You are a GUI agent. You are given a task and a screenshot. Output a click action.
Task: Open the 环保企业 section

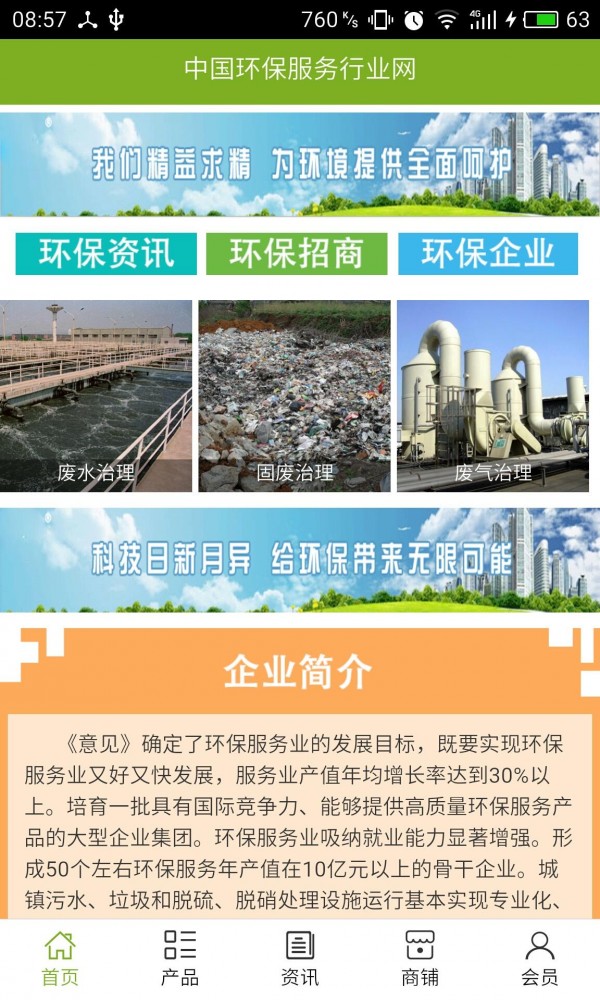pyautogui.click(x=488, y=254)
